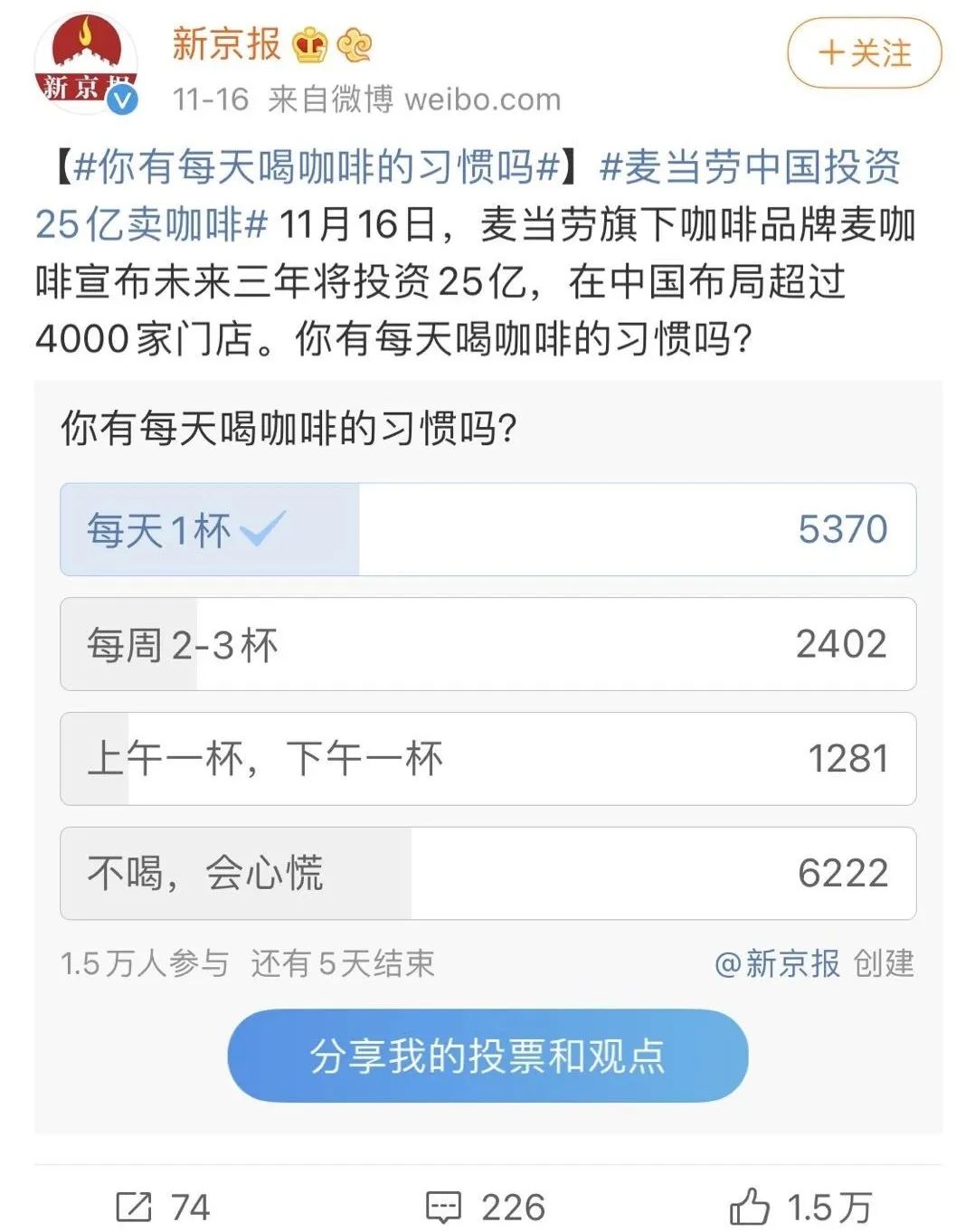
Task: Pick poll option 不喝，会心慌
Action: (x=488, y=873)
